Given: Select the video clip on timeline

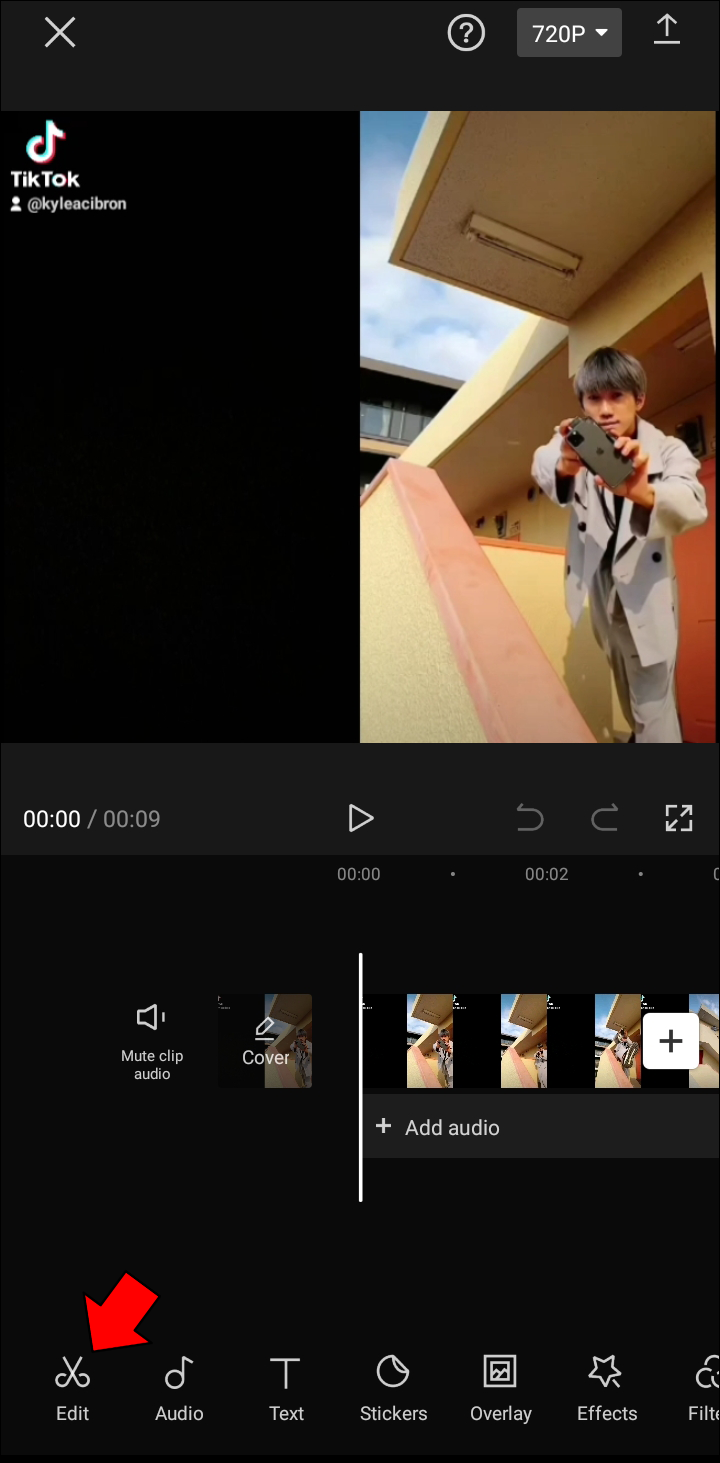Looking at the screenshot, I should (x=500, y=1041).
